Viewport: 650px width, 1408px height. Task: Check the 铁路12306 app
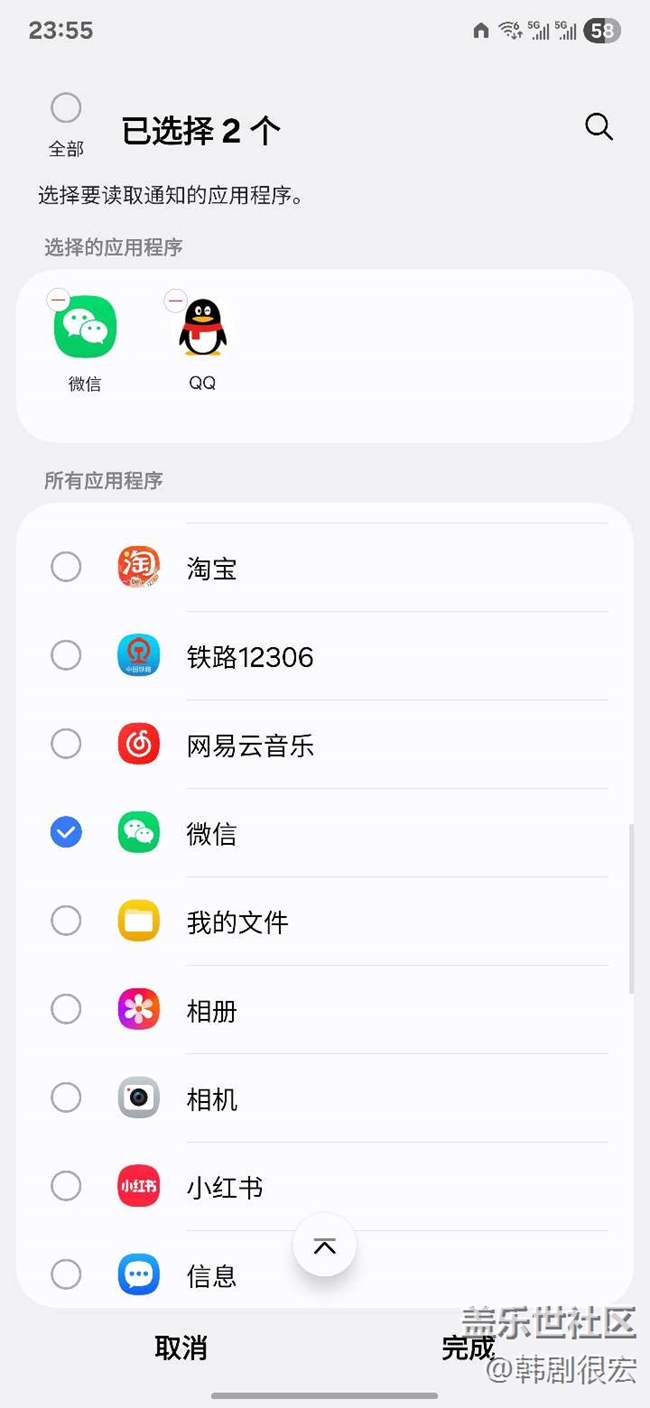point(66,656)
